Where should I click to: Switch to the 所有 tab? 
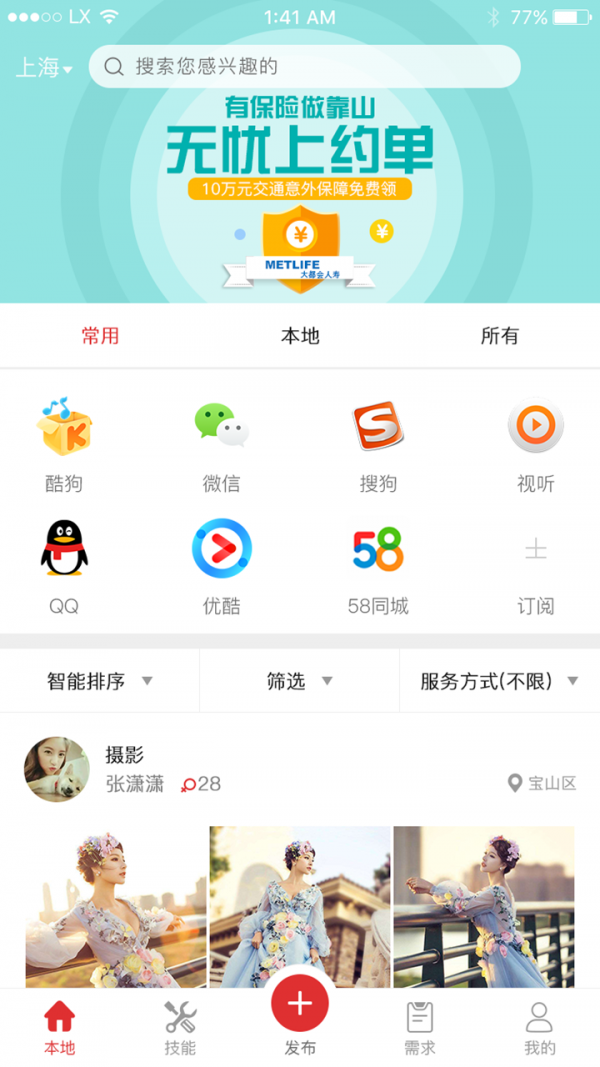[499, 336]
